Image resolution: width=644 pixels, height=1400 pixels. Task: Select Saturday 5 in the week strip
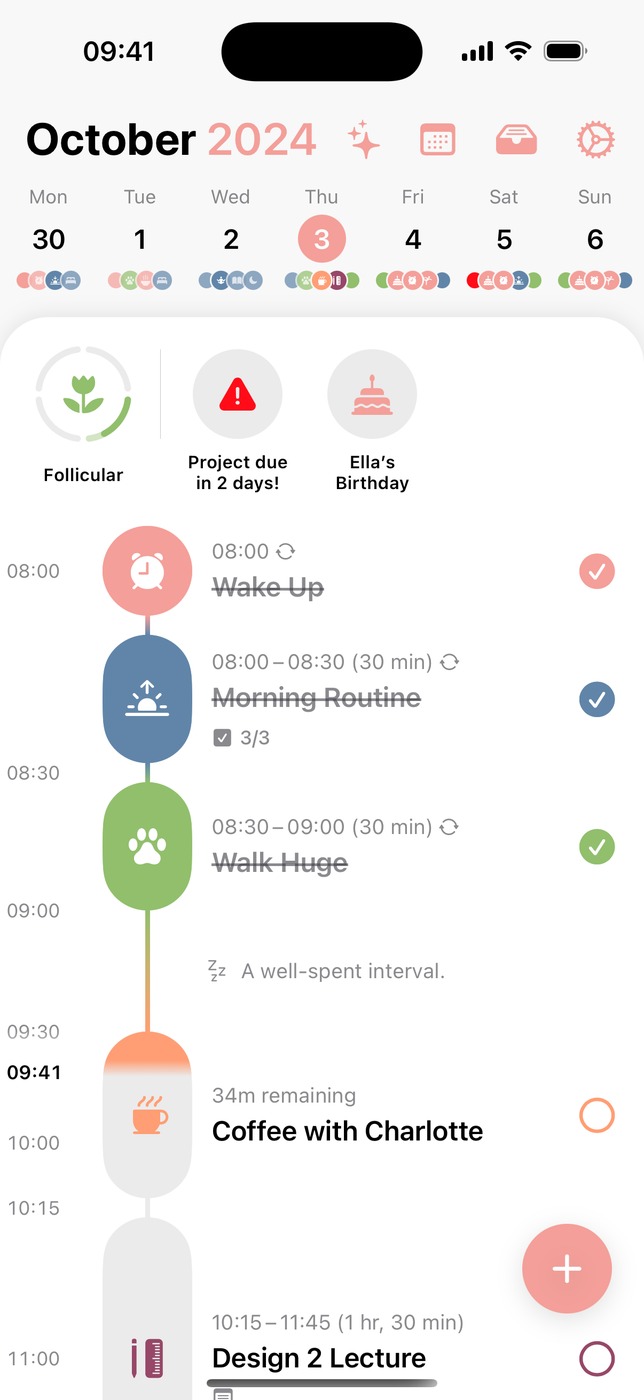coord(504,240)
